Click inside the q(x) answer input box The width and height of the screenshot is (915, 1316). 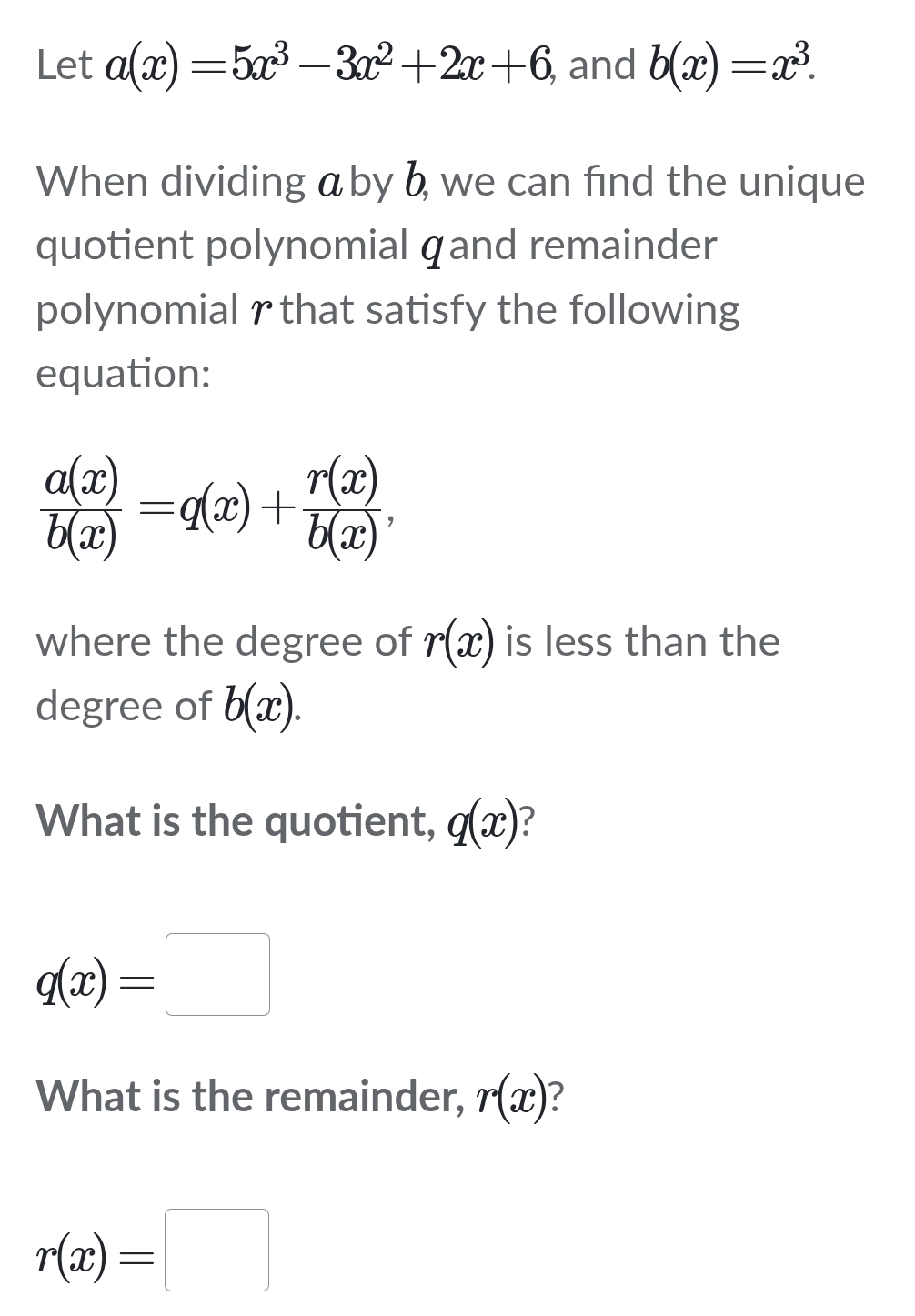(216, 976)
